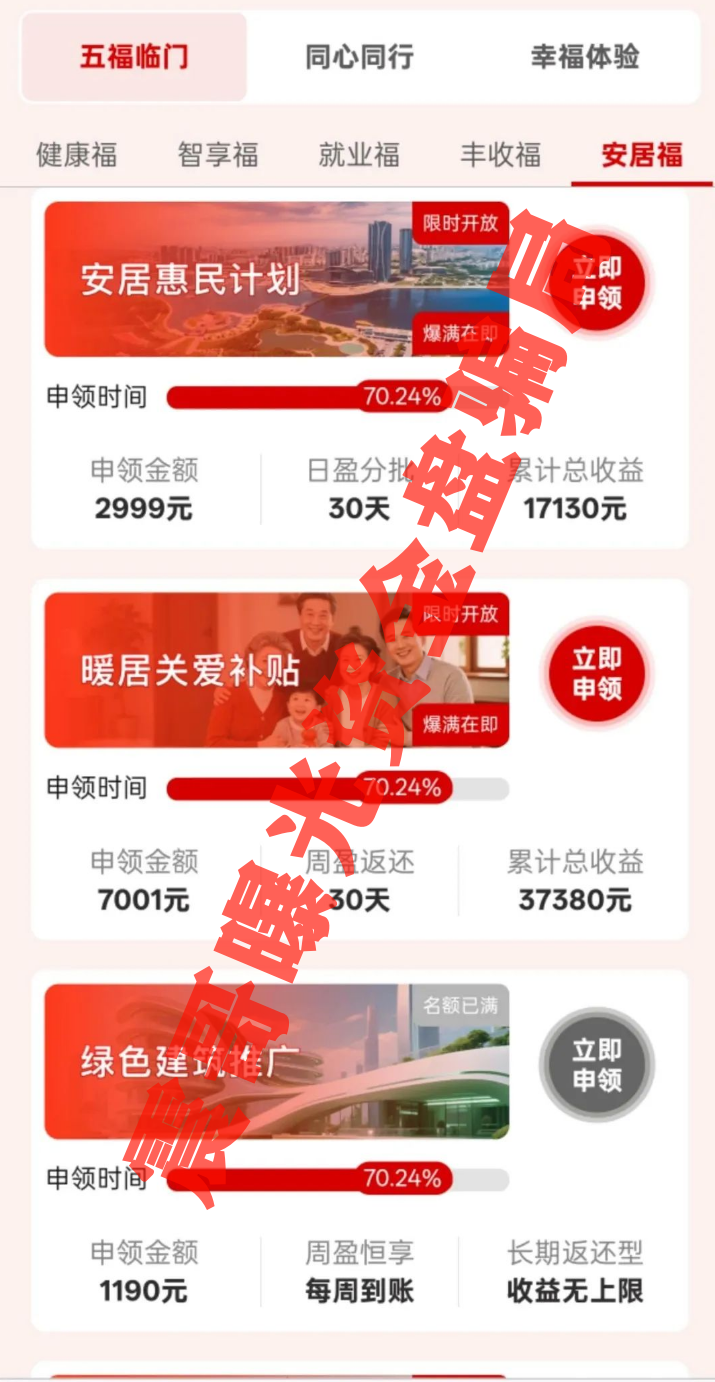Select the 智享福 category
Image resolution: width=715 pixels, height=1382 pixels.
(x=218, y=155)
